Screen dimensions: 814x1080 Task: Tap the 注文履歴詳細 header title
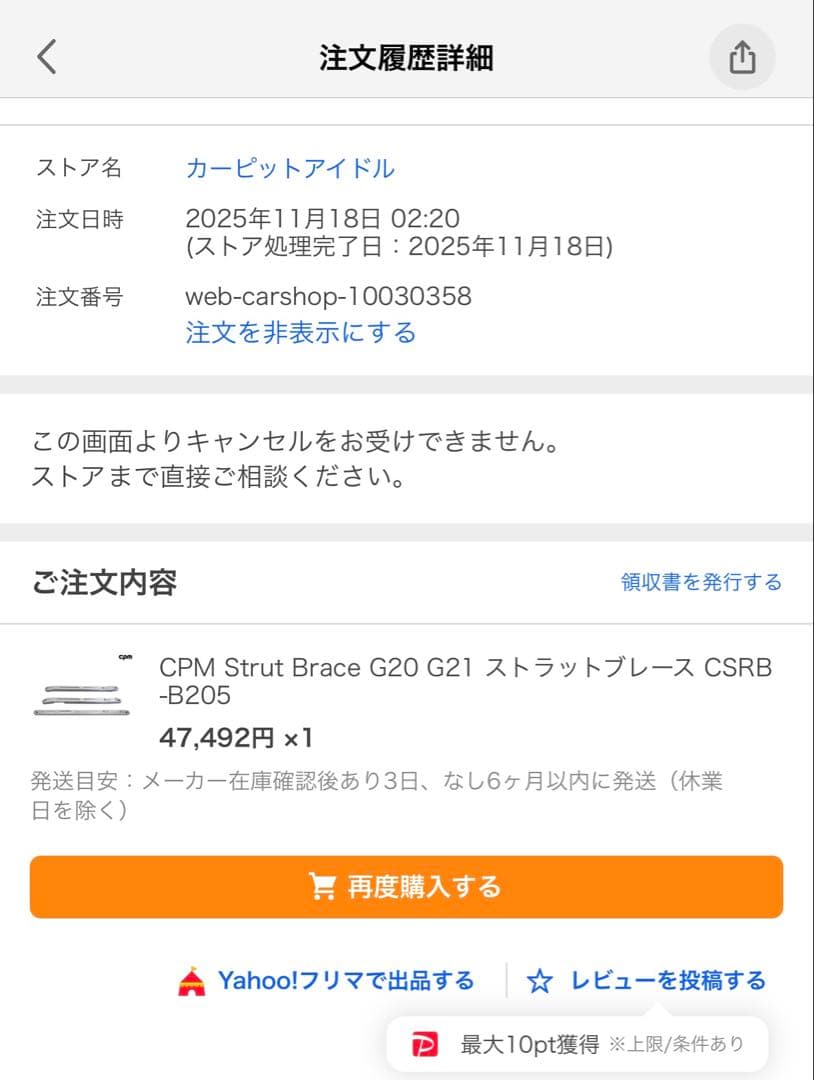pyautogui.click(x=407, y=57)
